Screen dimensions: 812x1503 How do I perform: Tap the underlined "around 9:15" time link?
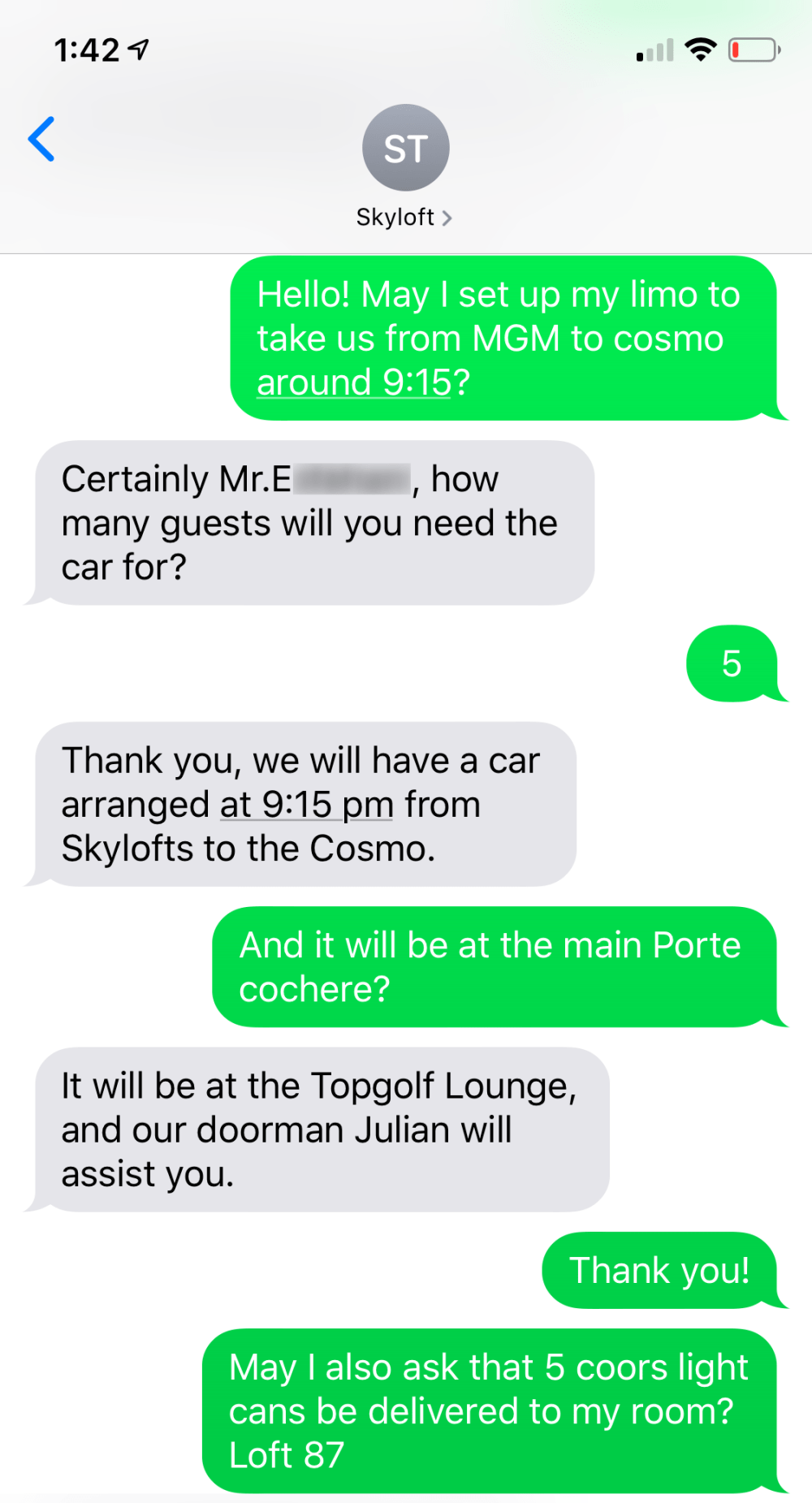coord(354,382)
